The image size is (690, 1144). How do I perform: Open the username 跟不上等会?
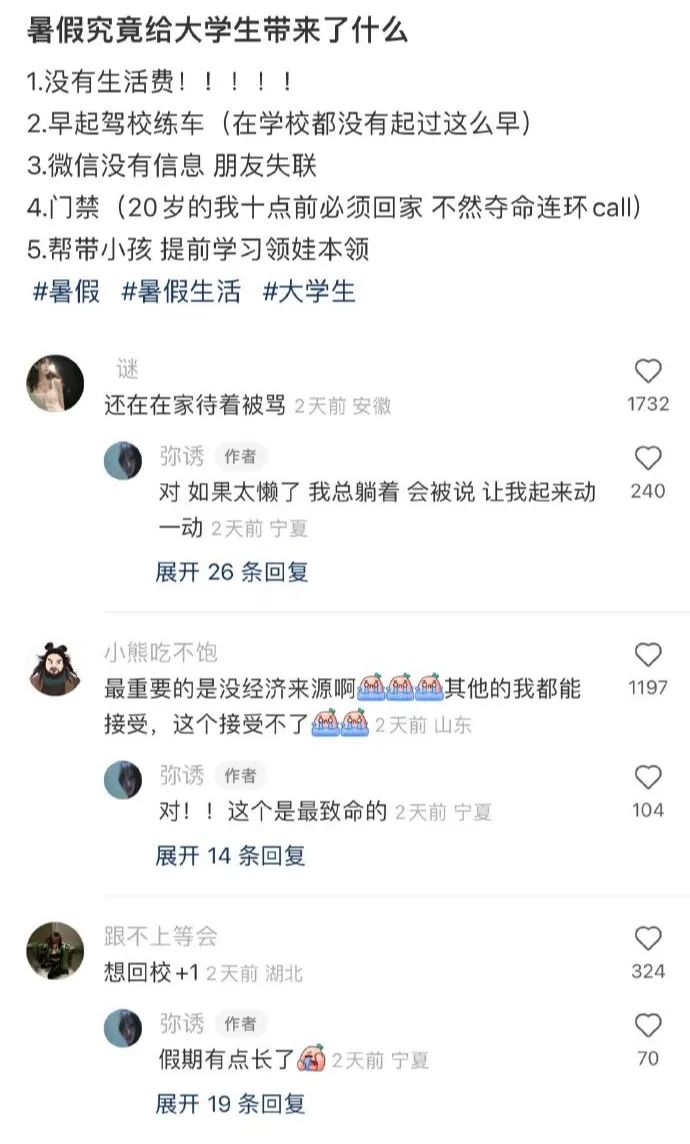point(160,936)
